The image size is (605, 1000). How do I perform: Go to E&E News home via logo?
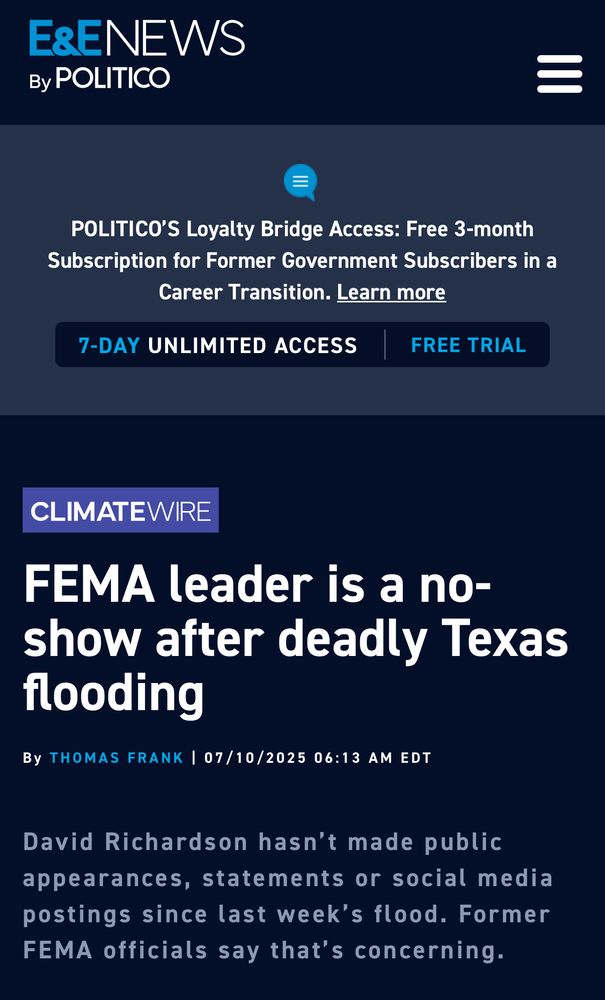click(x=136, y=55)
